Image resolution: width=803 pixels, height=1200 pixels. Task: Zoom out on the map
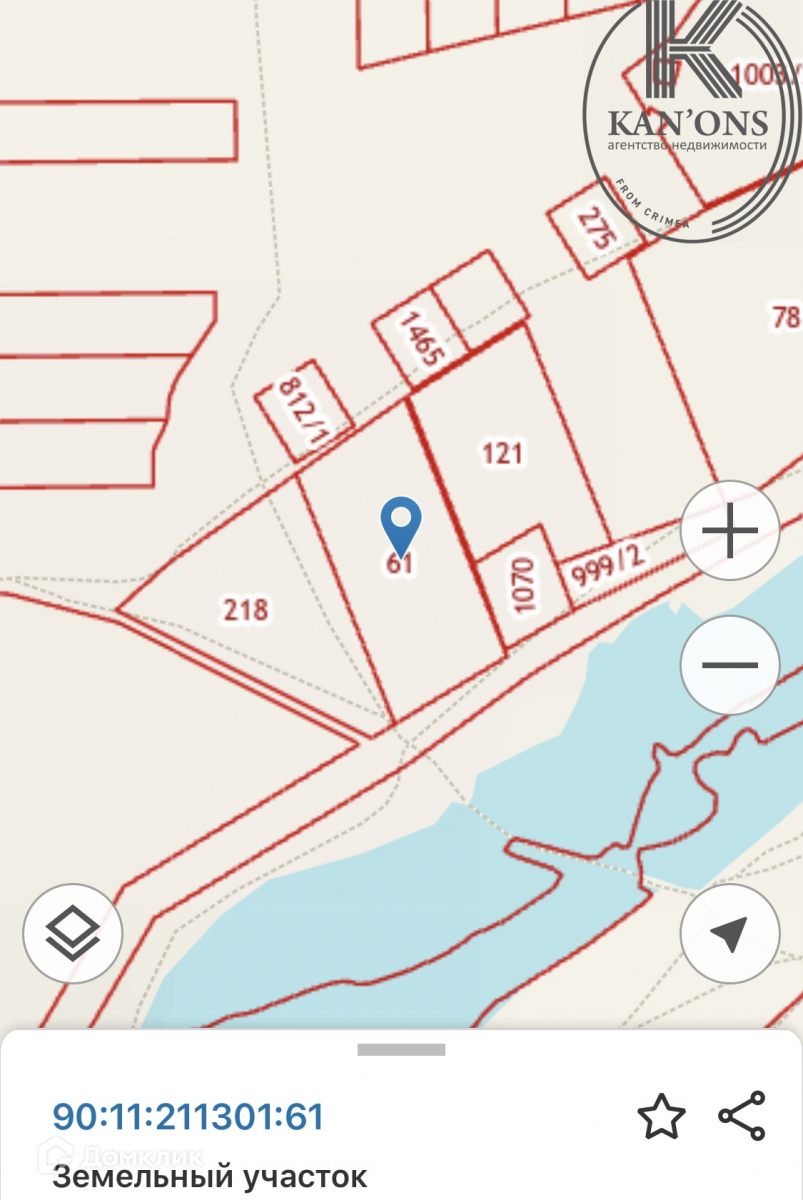coord(730,665)
